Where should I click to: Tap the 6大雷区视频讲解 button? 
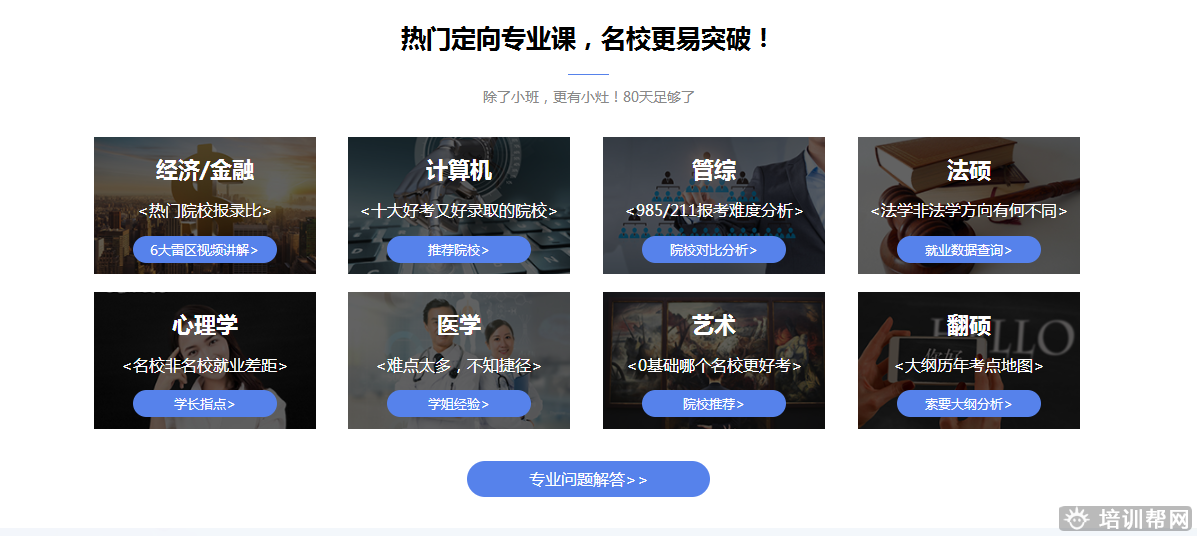[204, 250]
